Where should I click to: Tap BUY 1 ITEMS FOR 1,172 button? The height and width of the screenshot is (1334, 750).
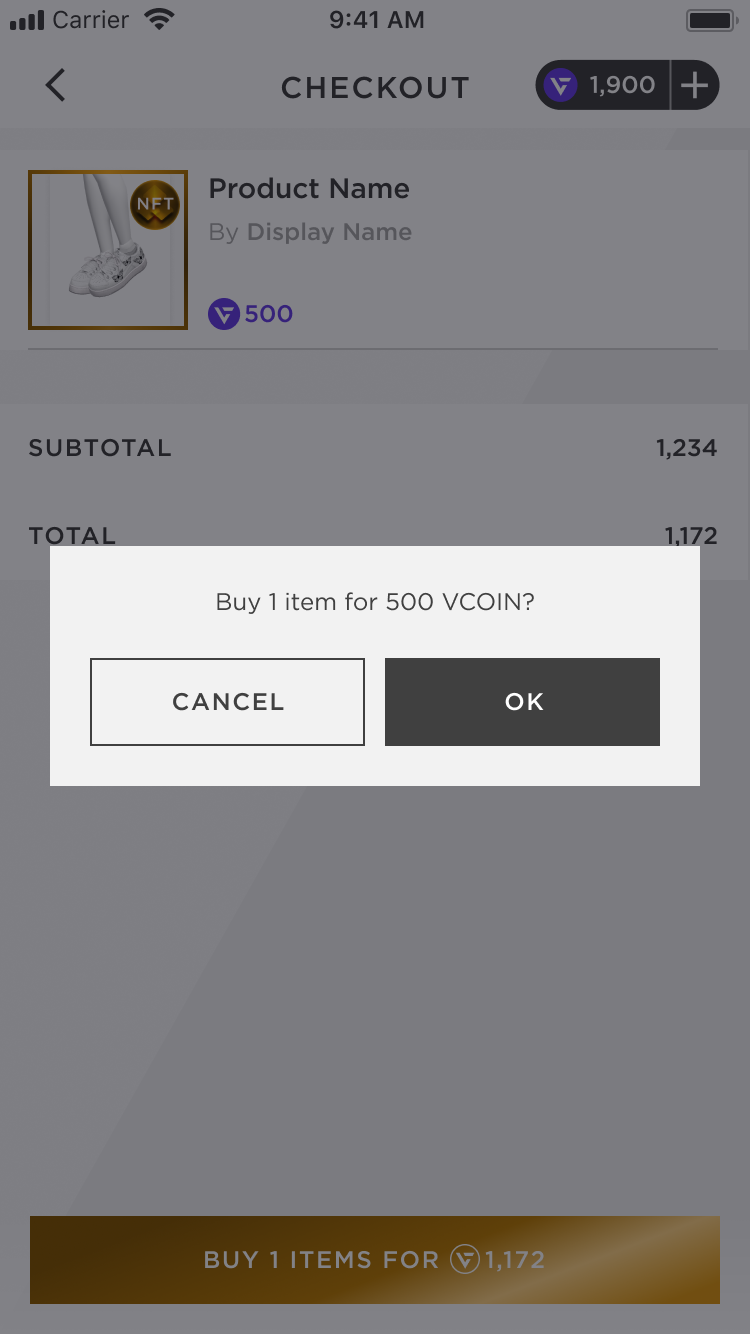tap(375, 1260)
